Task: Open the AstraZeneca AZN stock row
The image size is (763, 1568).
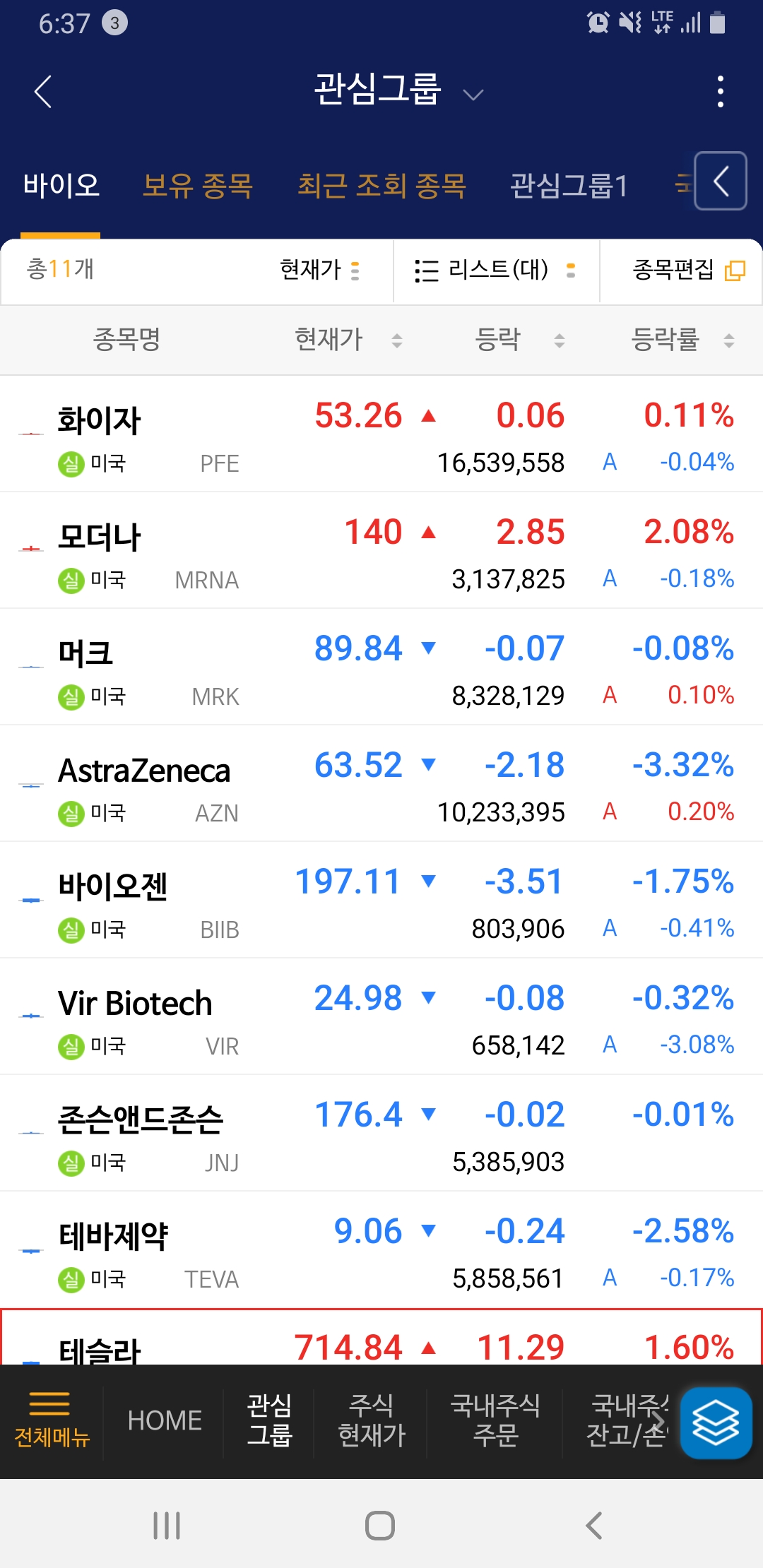Action: 381,784
